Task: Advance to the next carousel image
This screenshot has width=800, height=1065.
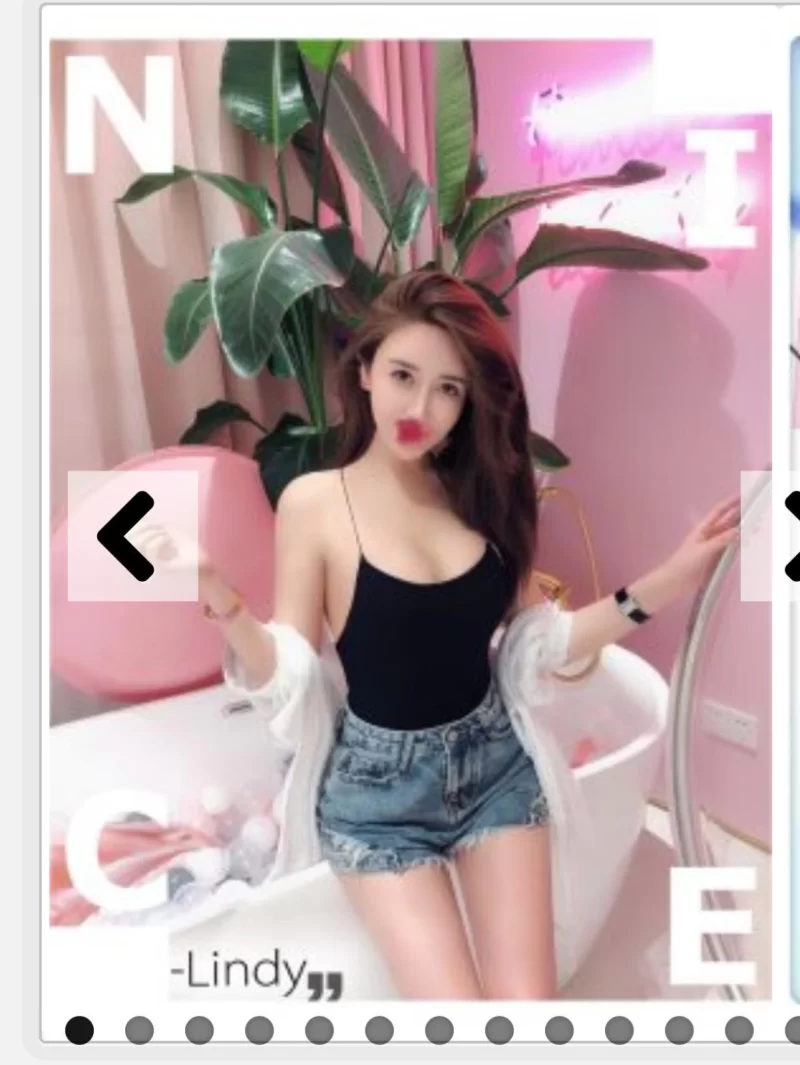Action: click(775, 536)
